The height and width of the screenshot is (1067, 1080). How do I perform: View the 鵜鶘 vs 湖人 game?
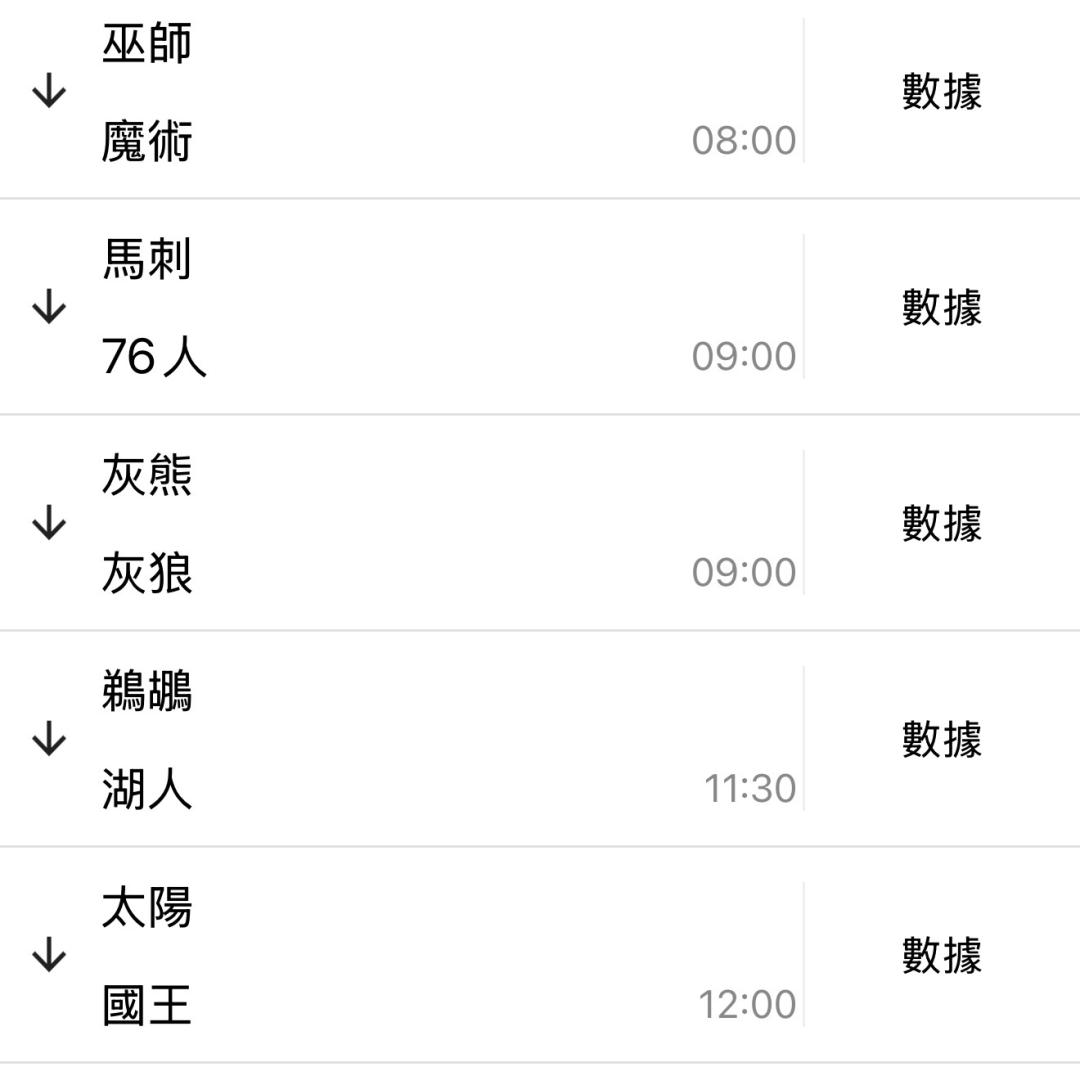click(x=402, y=738)
